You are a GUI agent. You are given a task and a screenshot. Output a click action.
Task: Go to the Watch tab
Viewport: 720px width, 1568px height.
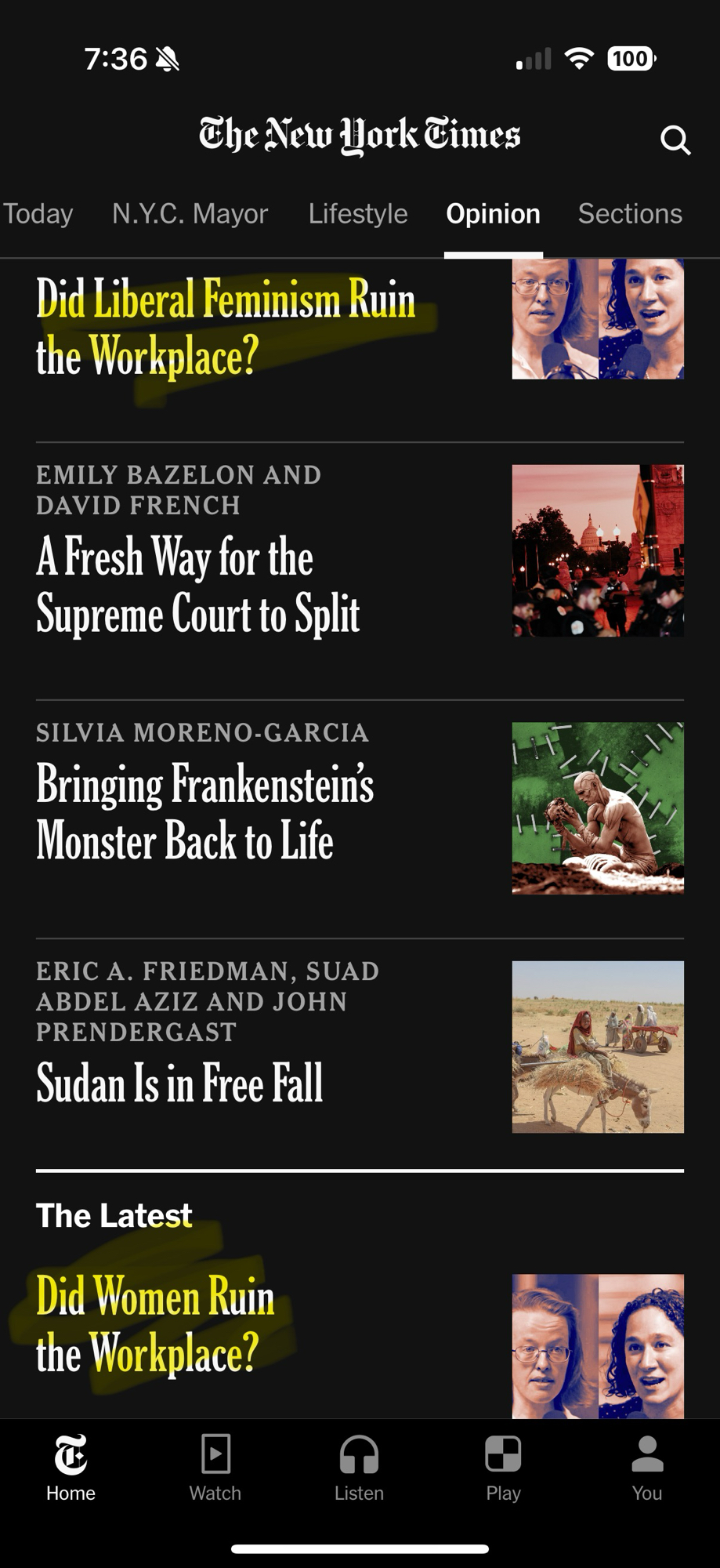click(215, 1468)
